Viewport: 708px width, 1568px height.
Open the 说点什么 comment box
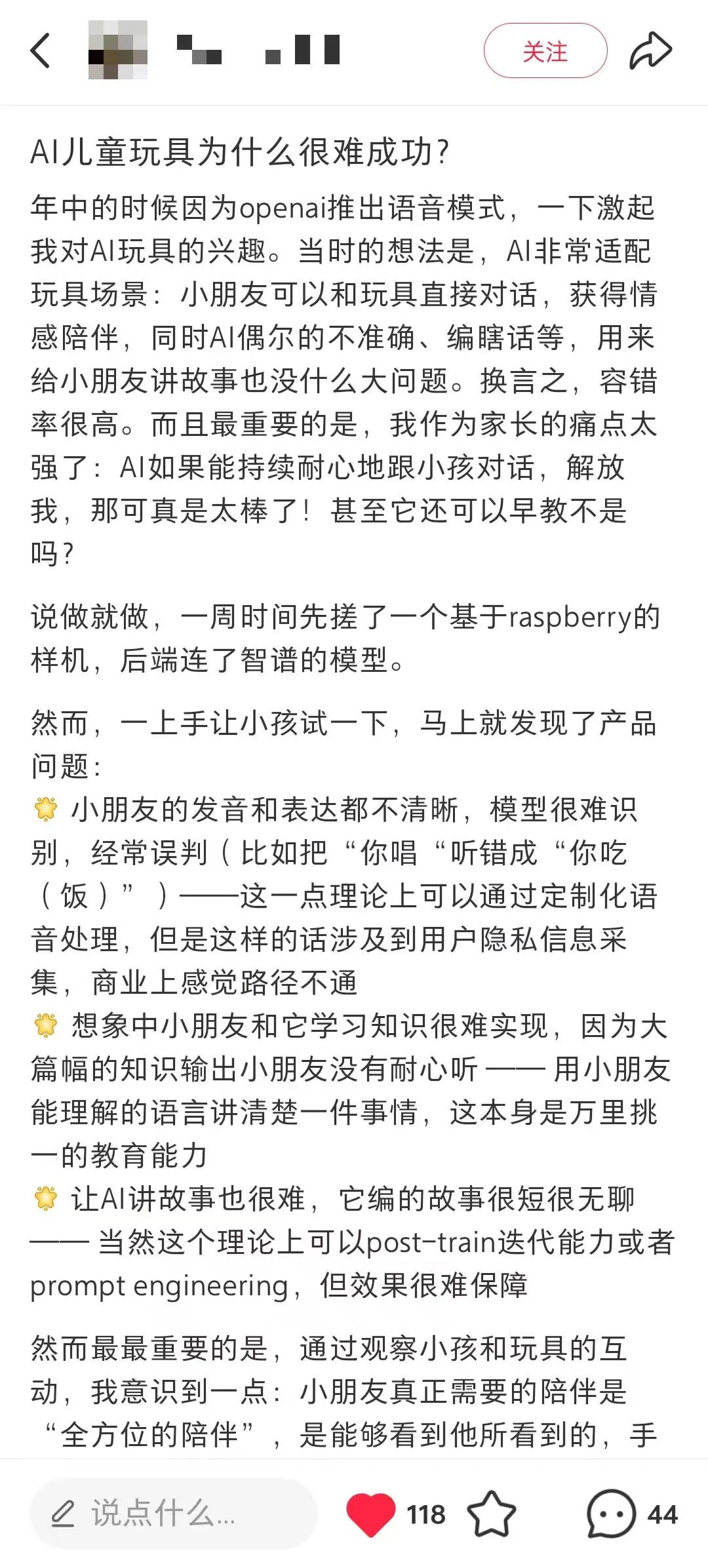[x=173, y=1514]
